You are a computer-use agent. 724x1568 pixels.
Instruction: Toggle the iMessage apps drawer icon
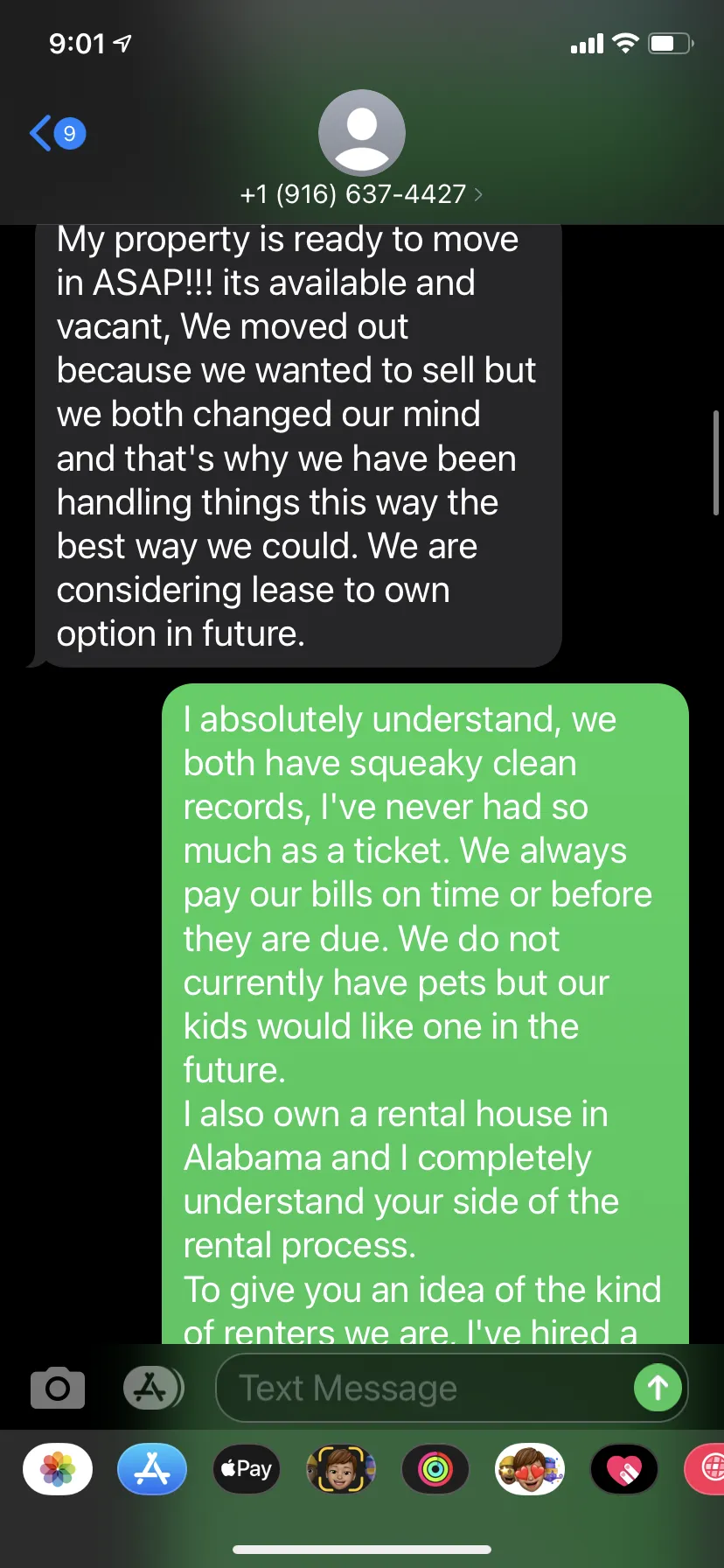(x=153, y=1388)
